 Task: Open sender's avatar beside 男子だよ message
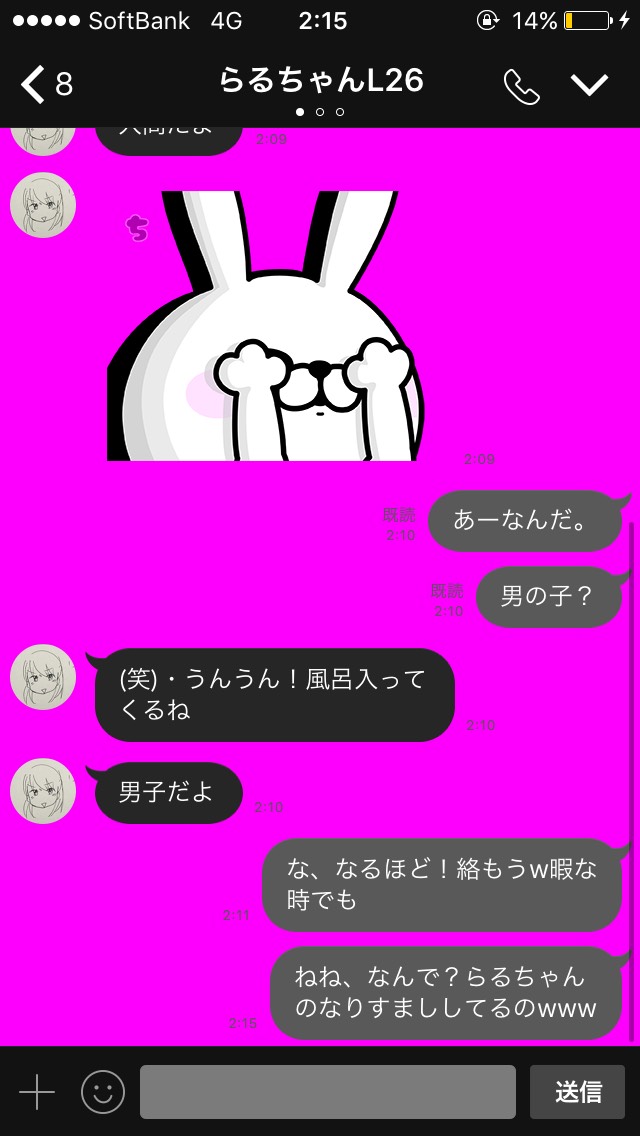tap(43, 791)
